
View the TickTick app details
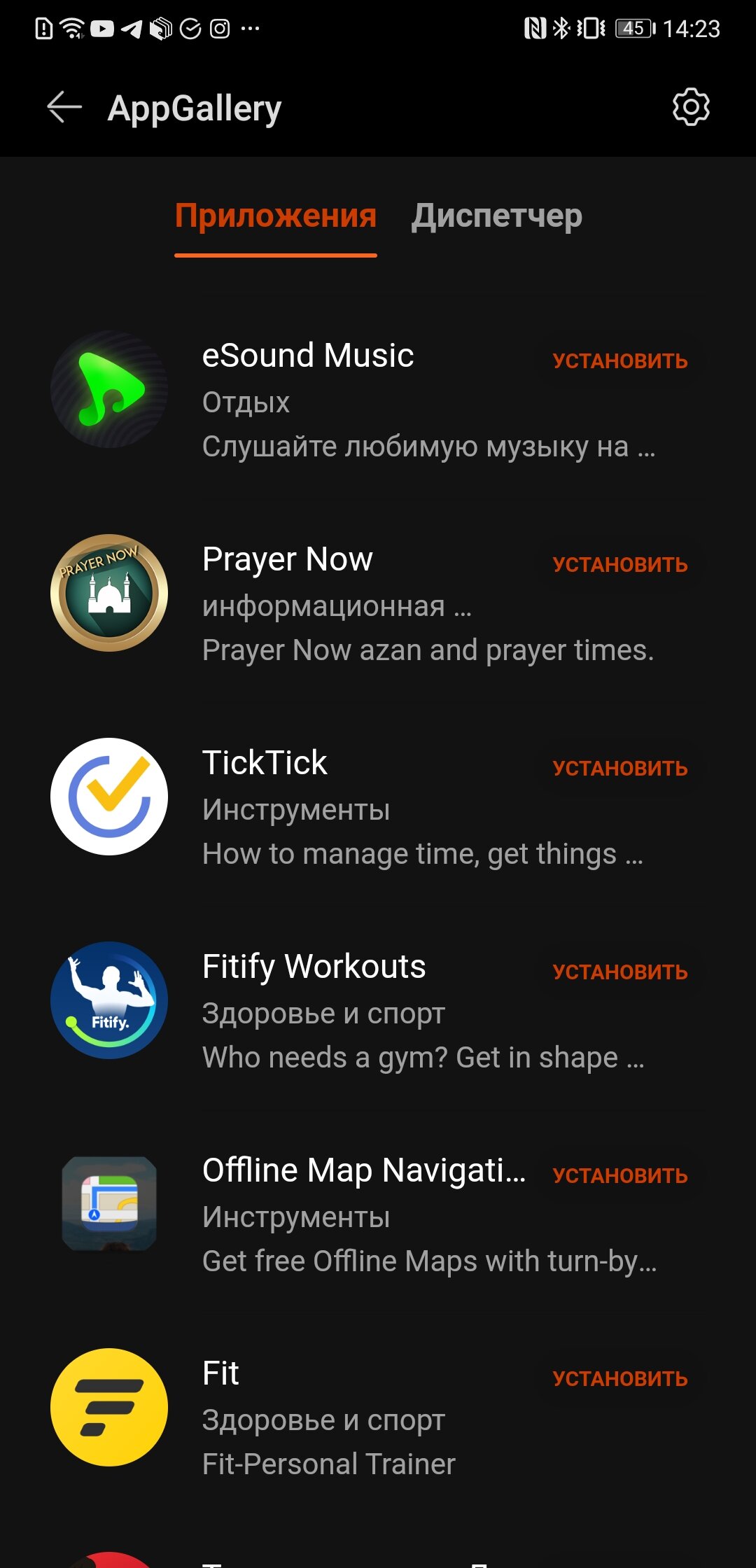click(294, 806)
